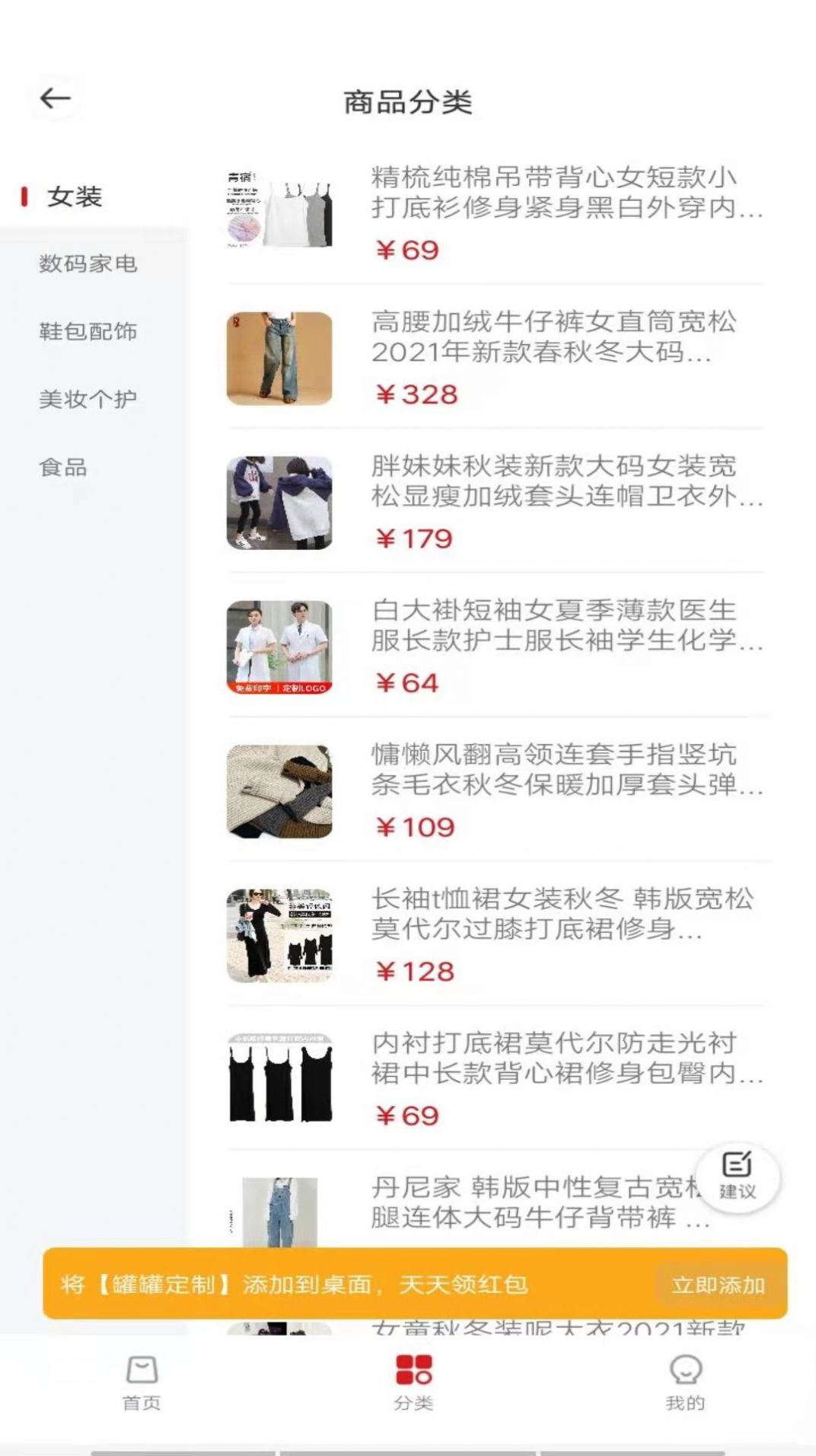View the 慵懒风翻高领 sweater product ¥109
The width and height of the screenshot is (816, 1456).
[x=495, y=790]
